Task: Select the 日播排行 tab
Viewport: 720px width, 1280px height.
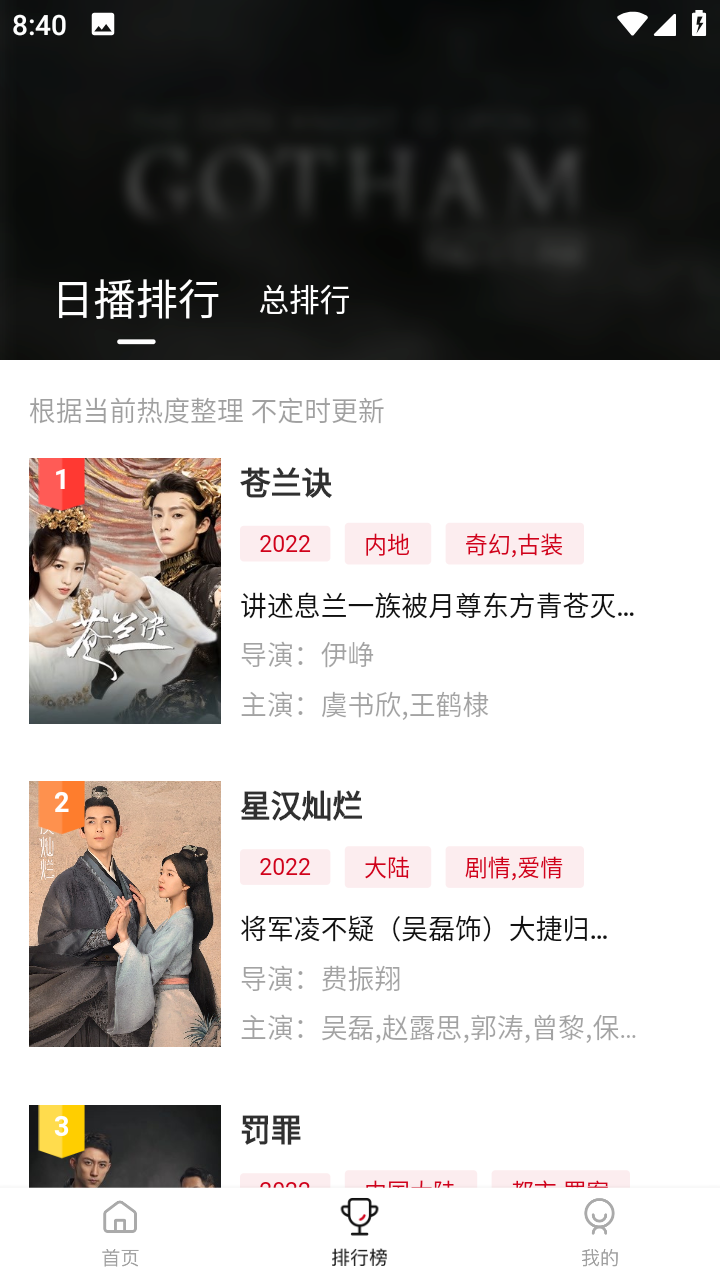Action: 137,299
